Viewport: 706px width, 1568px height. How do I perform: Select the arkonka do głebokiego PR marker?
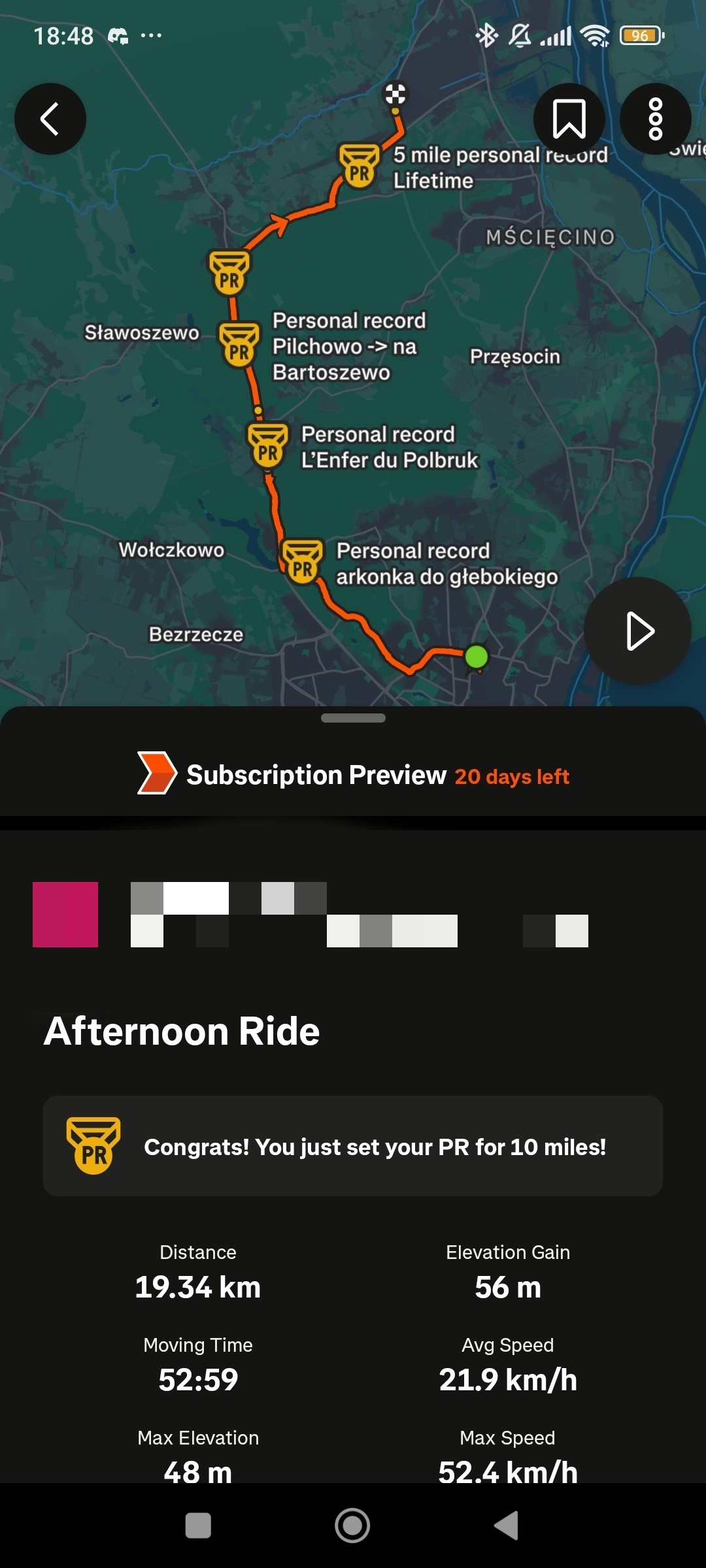tap(302, 561)
